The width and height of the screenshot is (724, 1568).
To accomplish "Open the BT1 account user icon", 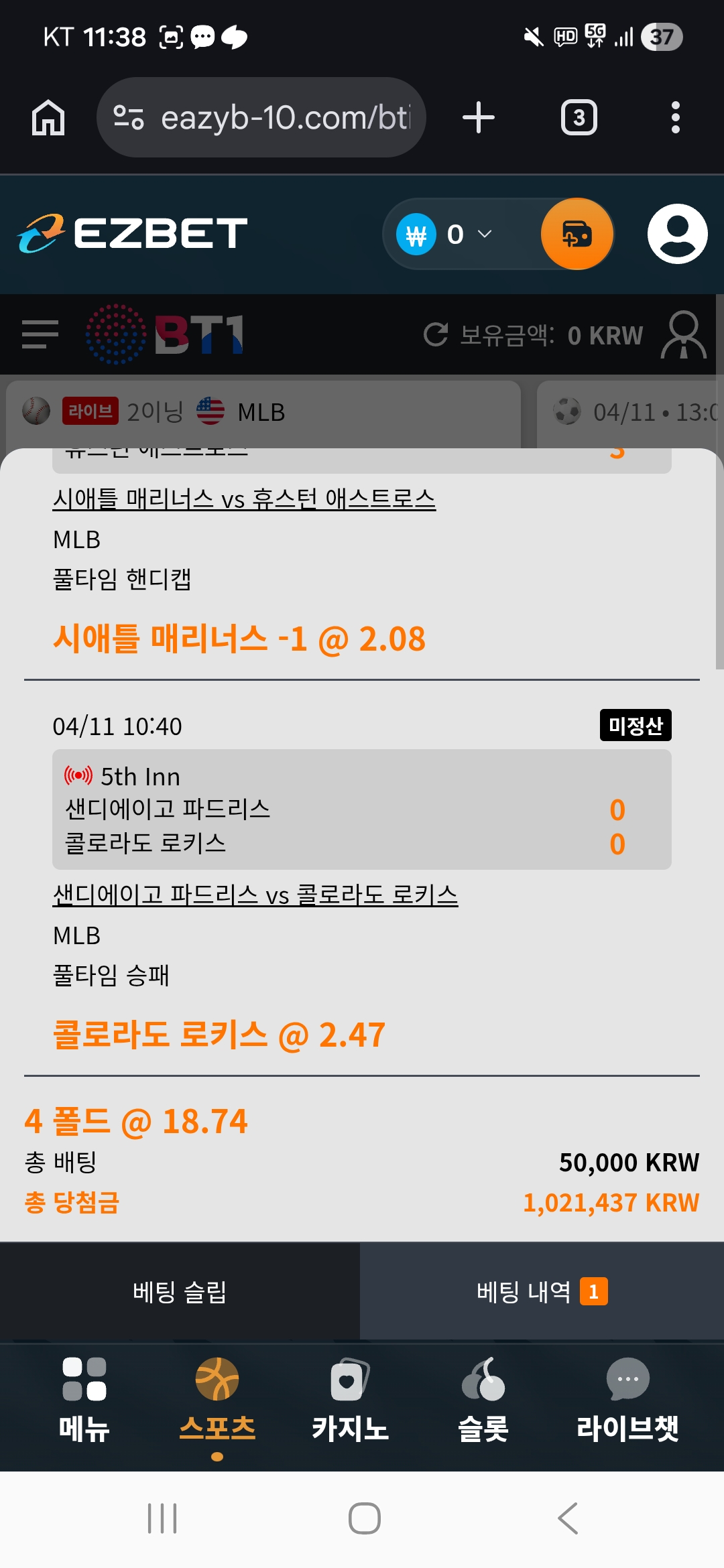I will pos(683,334).
